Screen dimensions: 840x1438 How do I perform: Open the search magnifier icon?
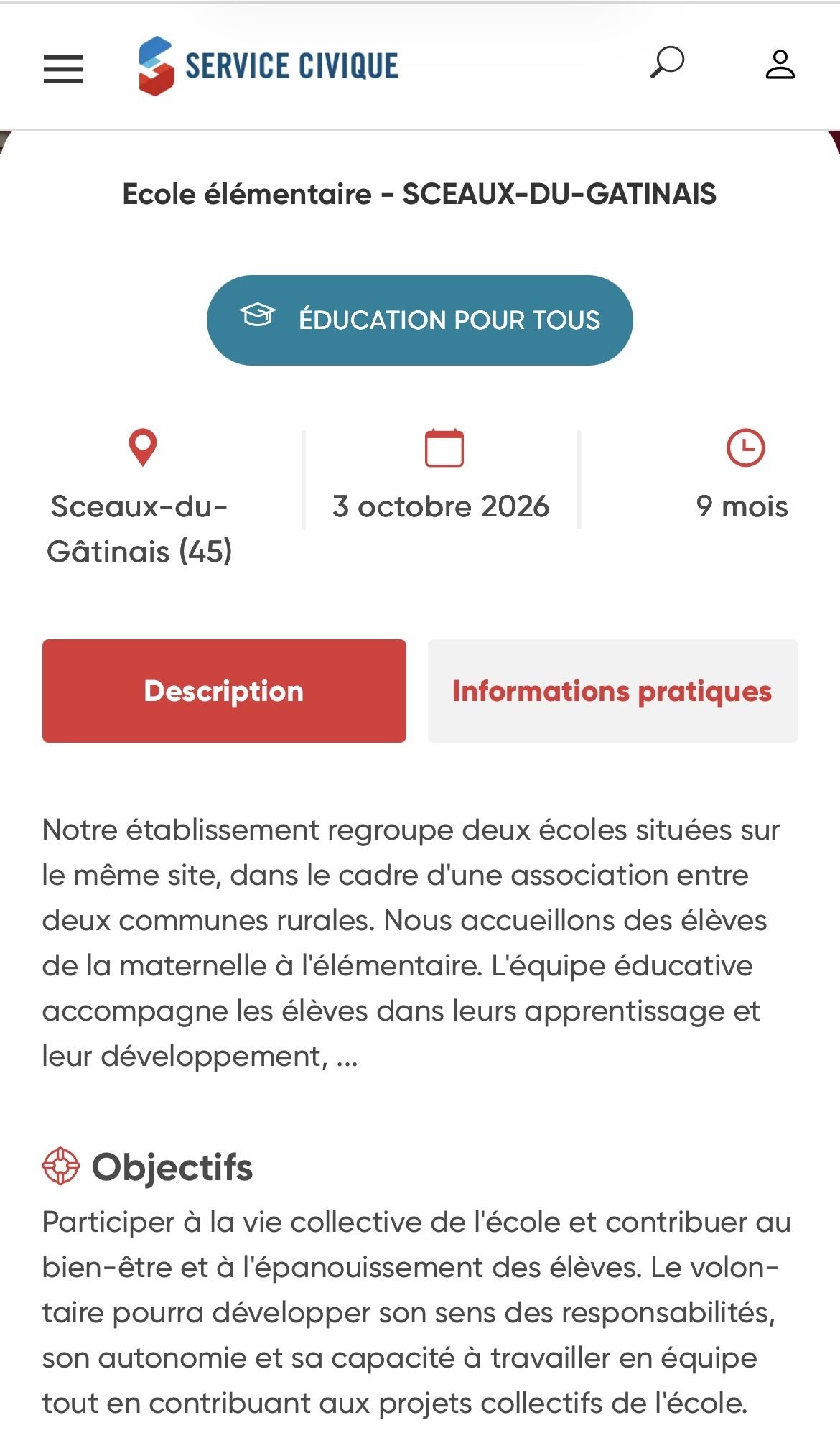tap(667, 62)
